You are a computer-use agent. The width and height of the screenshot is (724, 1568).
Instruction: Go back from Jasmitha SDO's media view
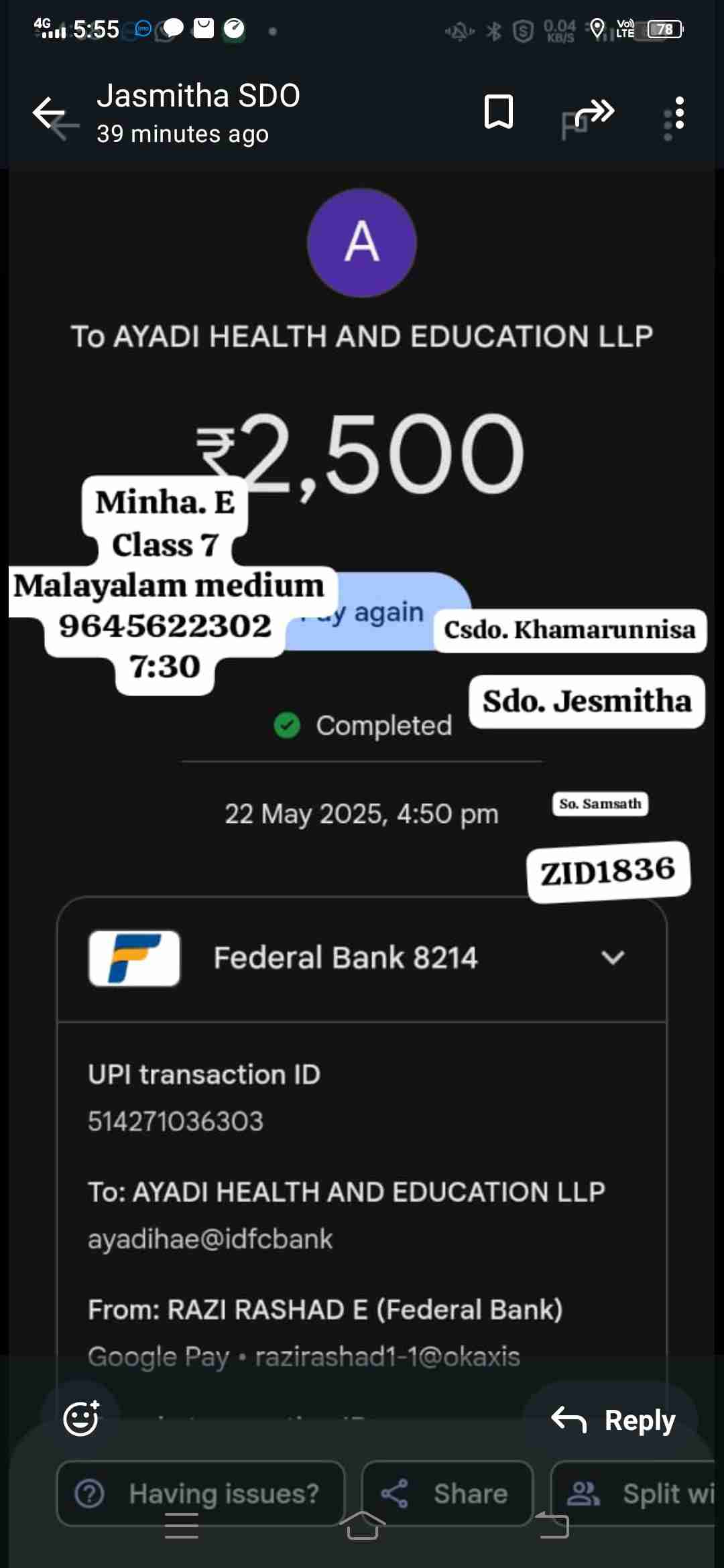[49, 113]
